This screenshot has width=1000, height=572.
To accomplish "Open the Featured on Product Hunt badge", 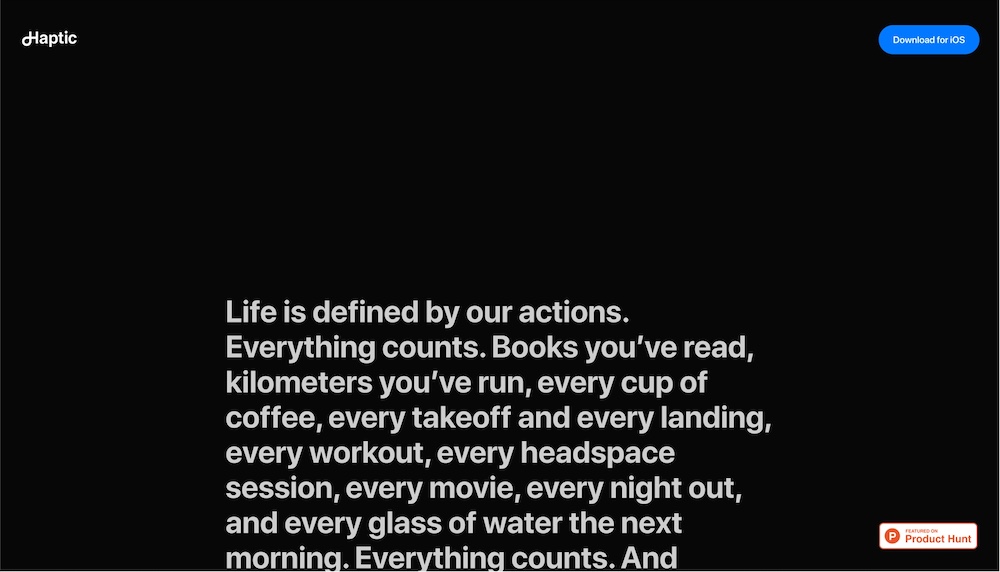I will pos(928,536).
